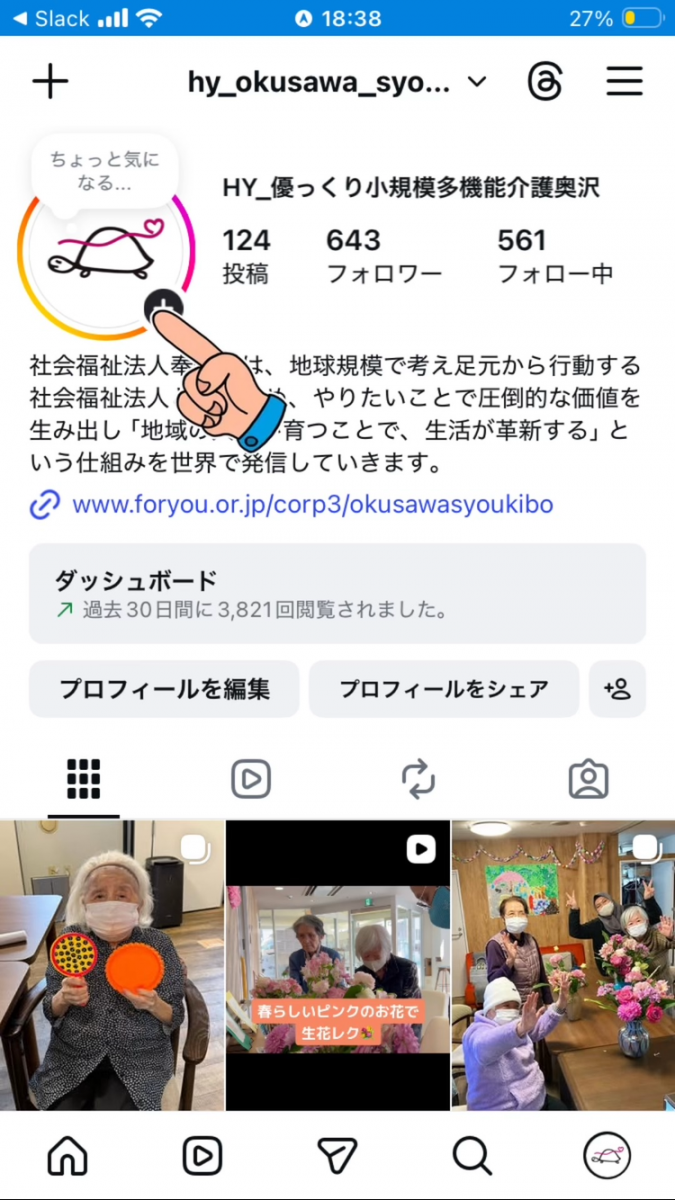This screenshot has height=1200, width=675.
Task: Open the hamburger settings menu
Action: click(624, 82)
